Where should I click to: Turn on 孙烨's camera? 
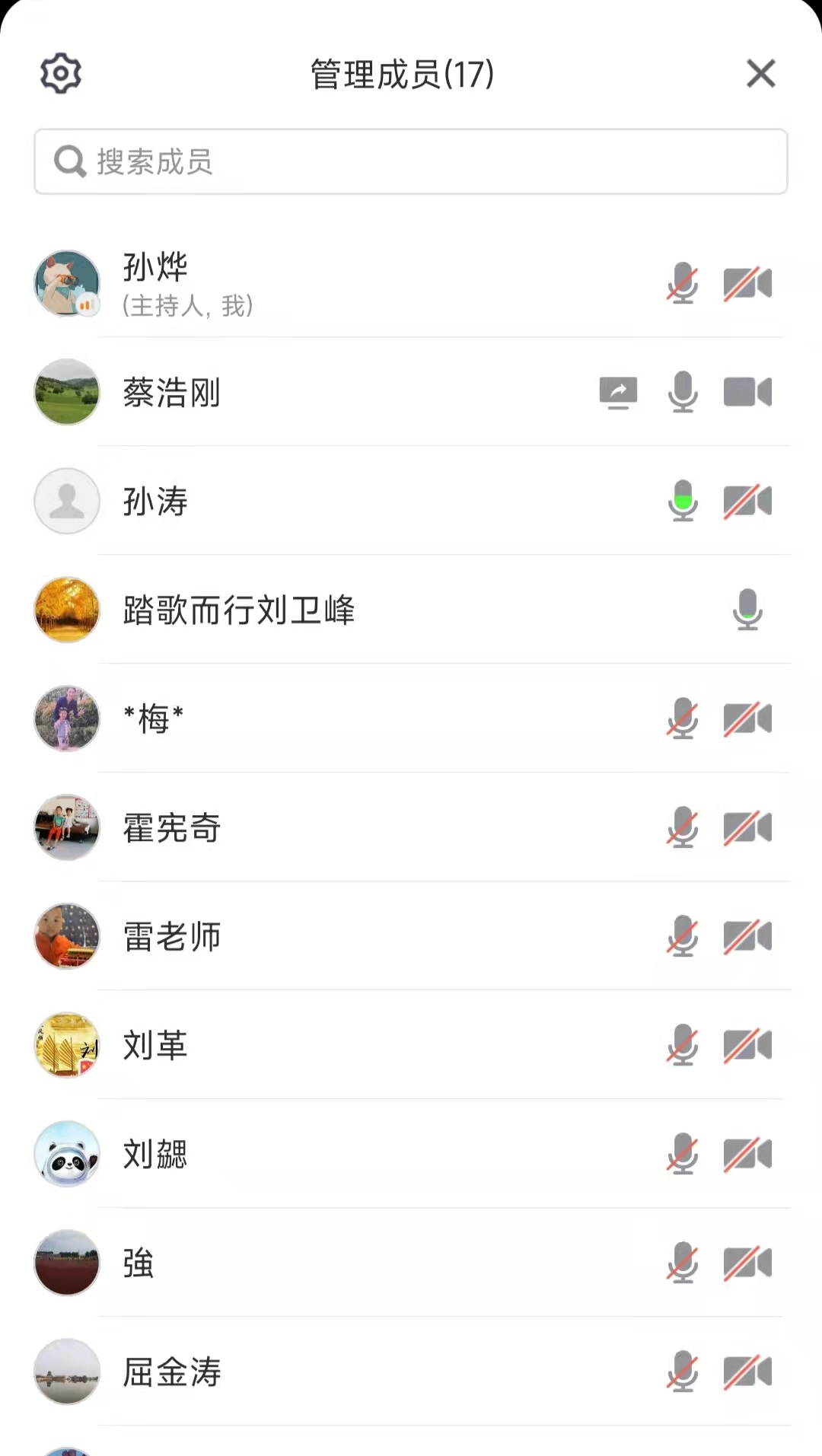tap(747, 283)
